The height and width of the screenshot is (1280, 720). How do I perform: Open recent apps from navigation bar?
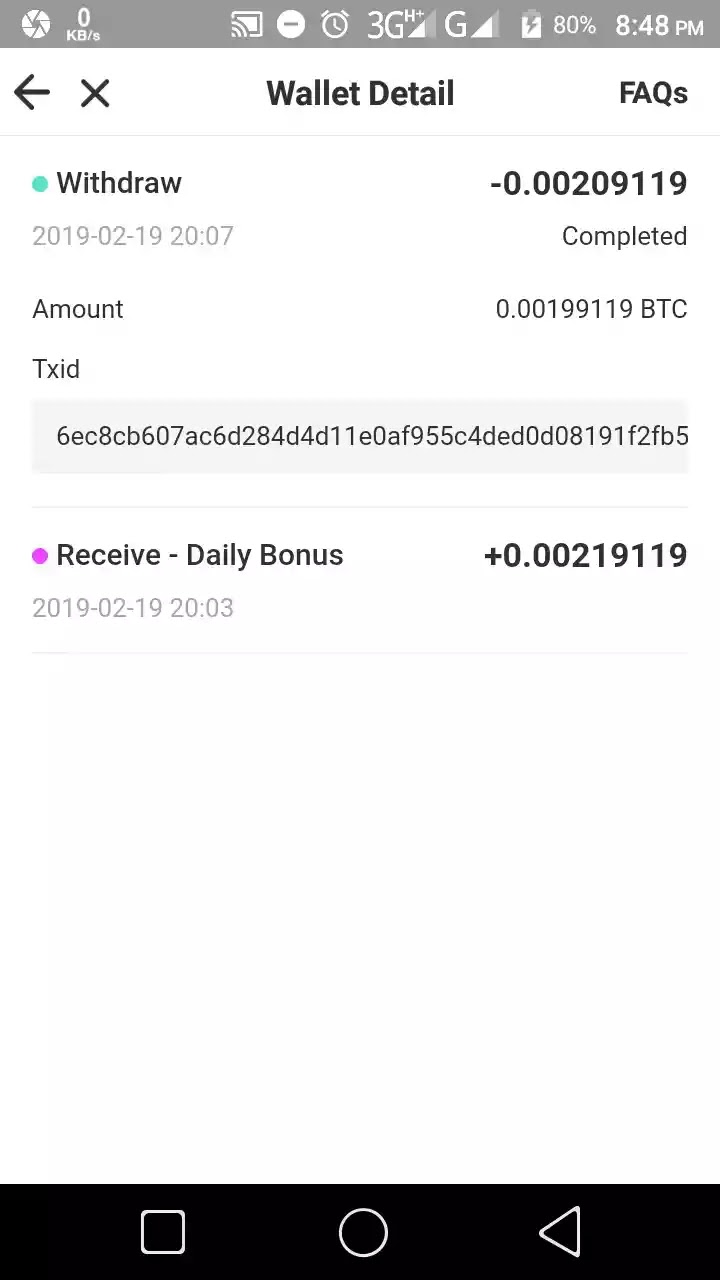tap(163, 1231)
